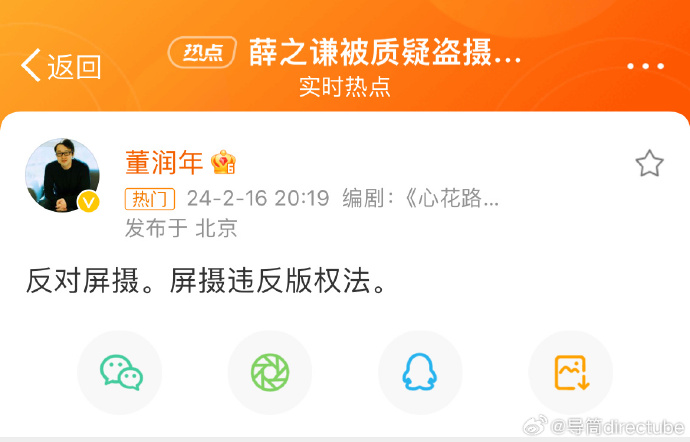Viewport: 690px width, 442px height.
Task: Open the 热门 tag
Action: pyautogui.click(x=150, y=198)
